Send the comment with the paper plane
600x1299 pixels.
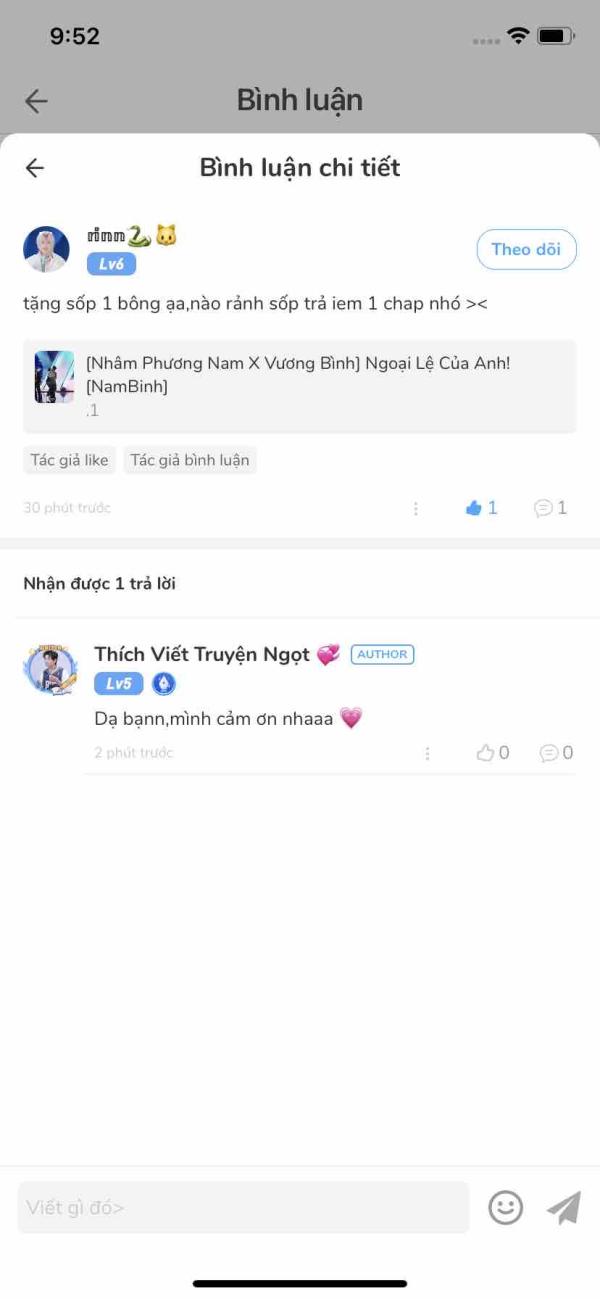coord(564,1207)
